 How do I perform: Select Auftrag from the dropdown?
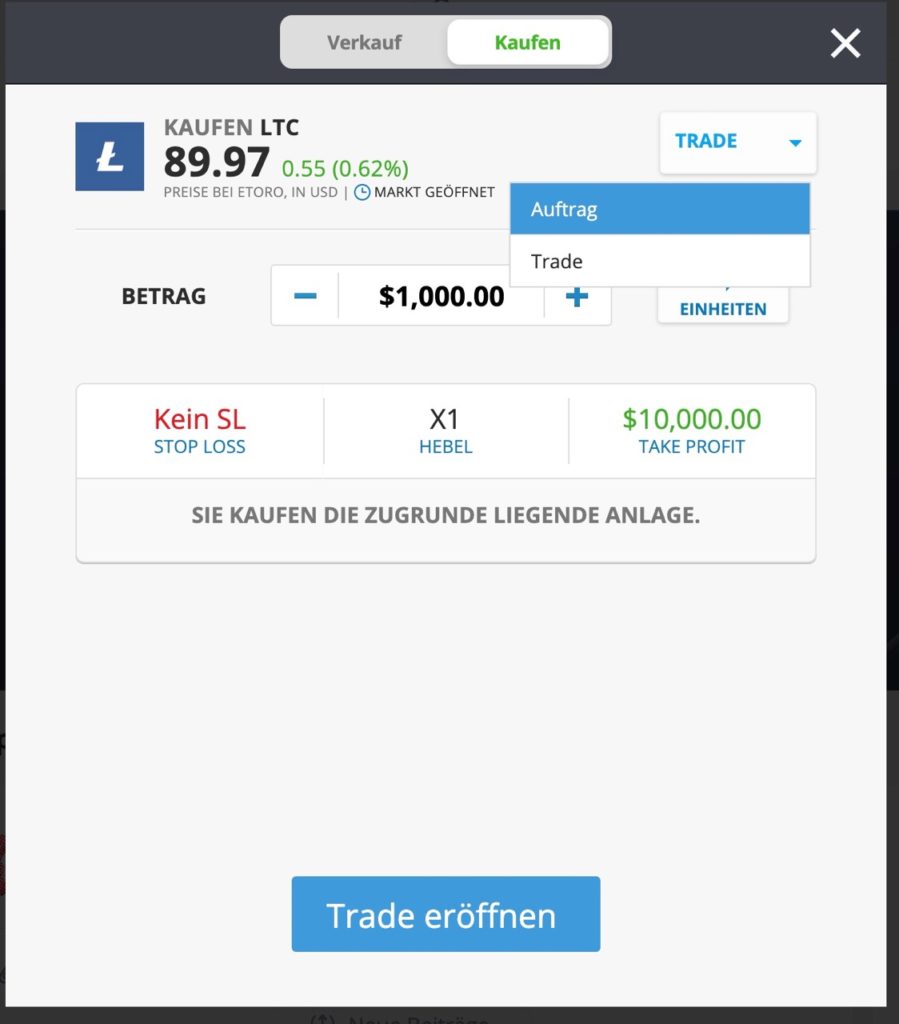point(659,210)
